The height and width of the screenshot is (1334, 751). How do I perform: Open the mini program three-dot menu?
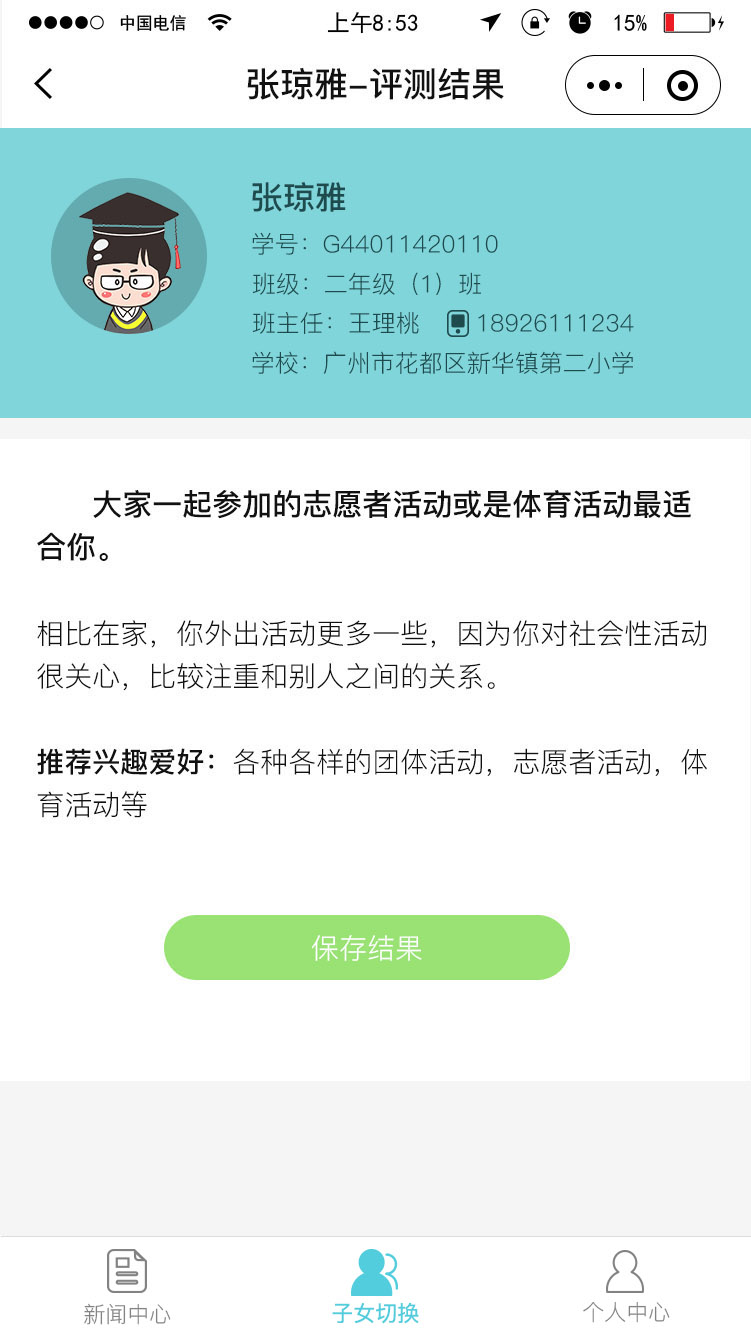tap(604, 86)
